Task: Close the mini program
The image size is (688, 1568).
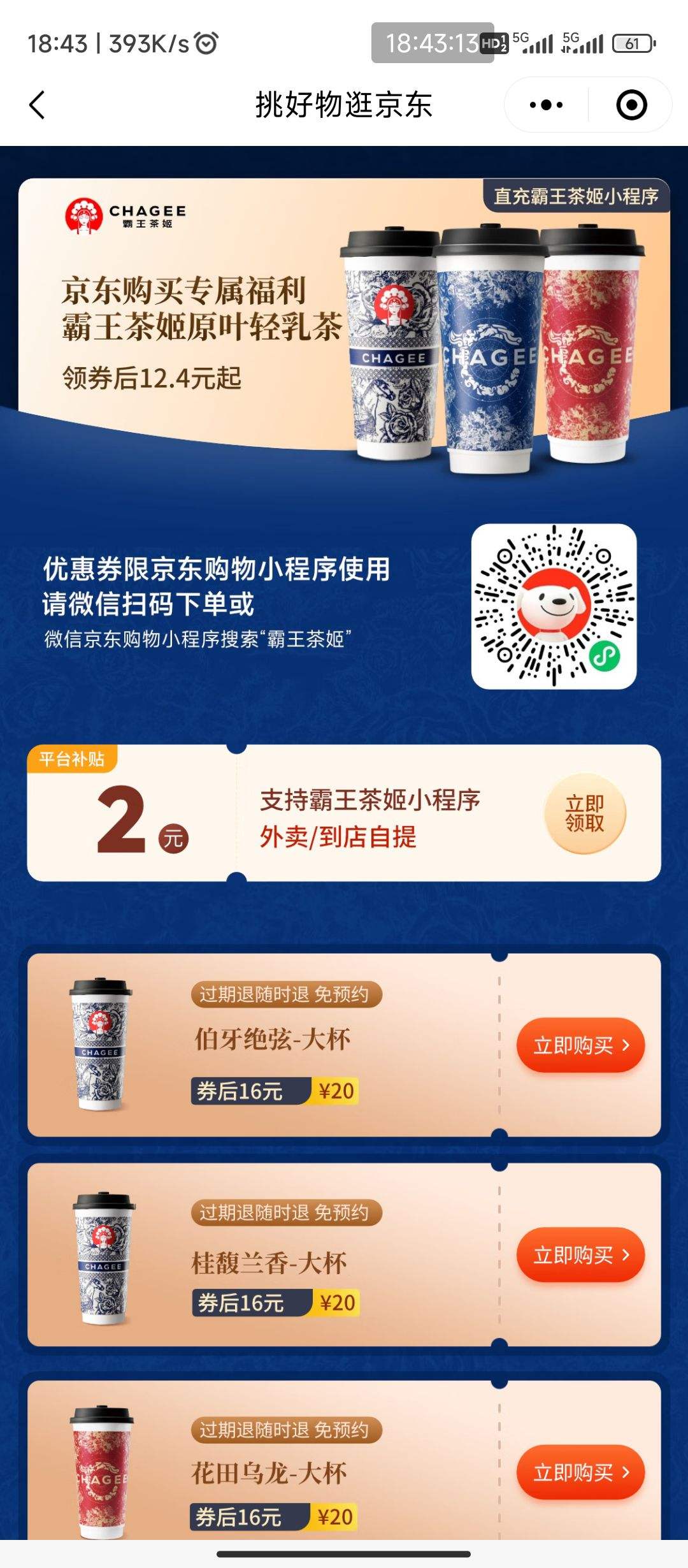Action: (631, 105)
